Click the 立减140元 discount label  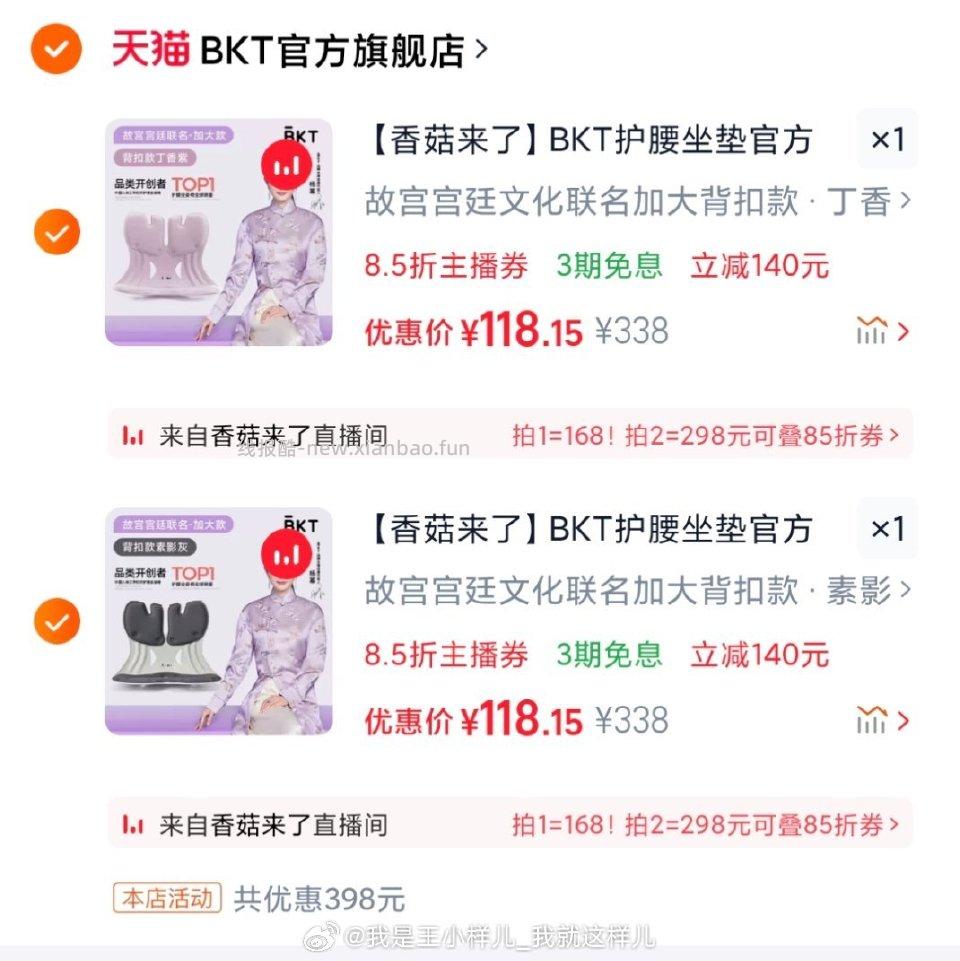(763, 265)
